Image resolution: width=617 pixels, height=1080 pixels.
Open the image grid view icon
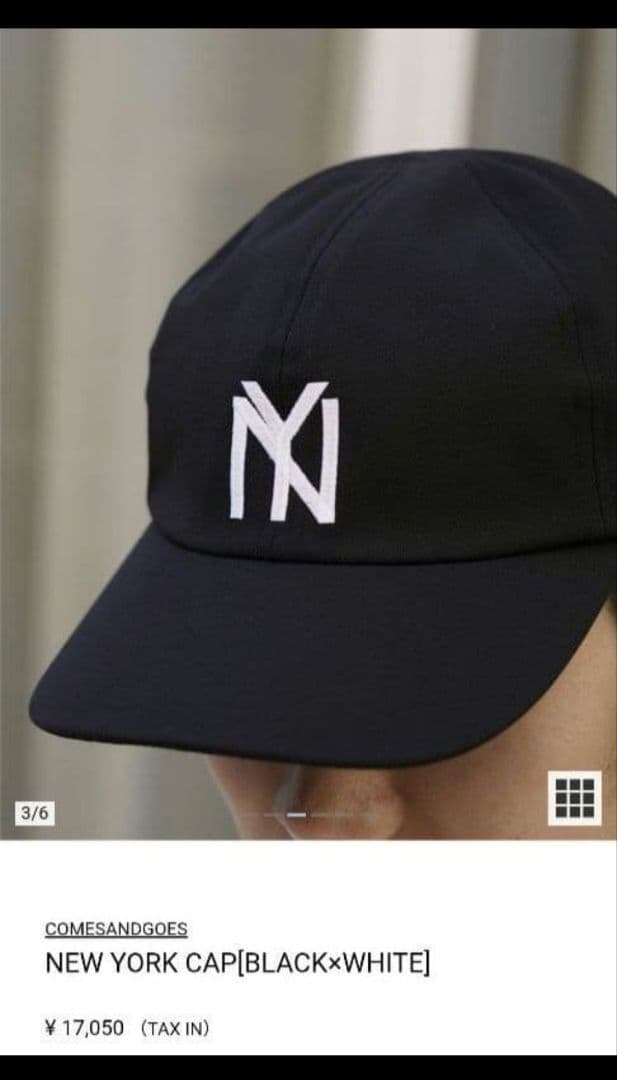(574, 797)
